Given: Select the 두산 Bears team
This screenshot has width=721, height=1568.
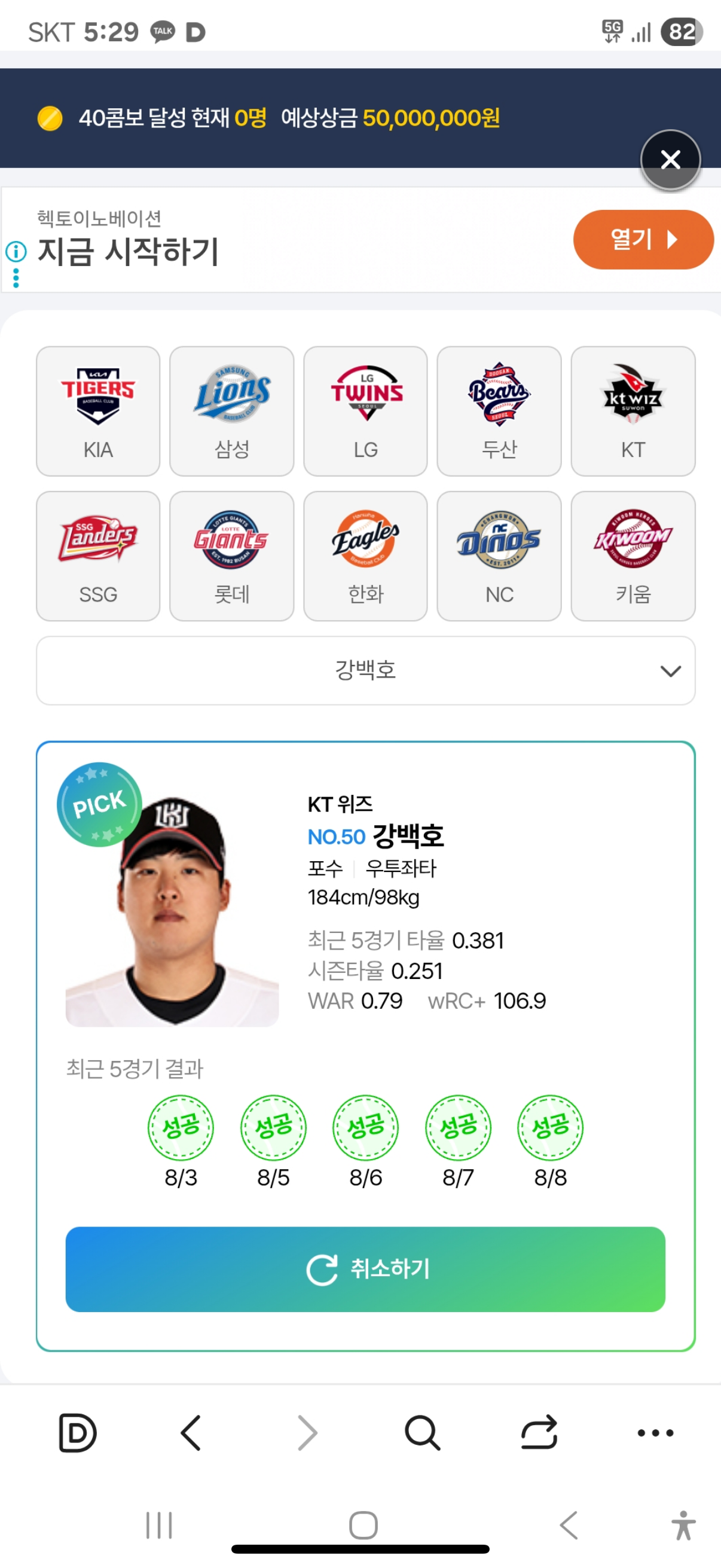Looking at the screenshot, I should (499, 411).
